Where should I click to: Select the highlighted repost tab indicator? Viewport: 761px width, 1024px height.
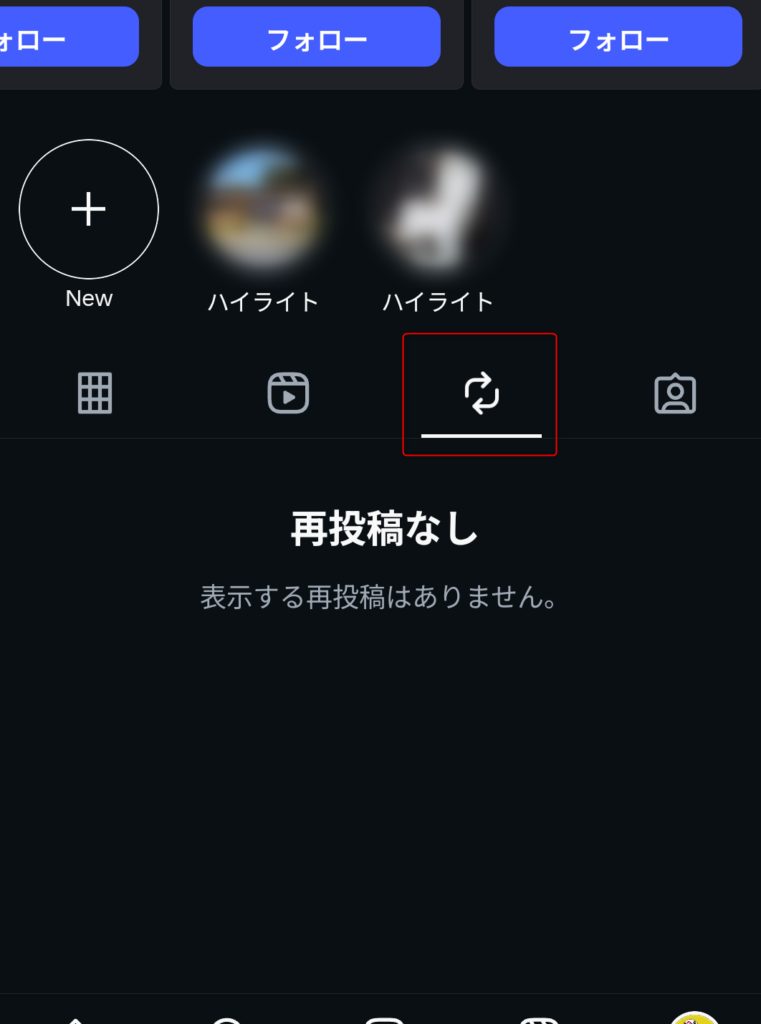click(x=480, y=434)
